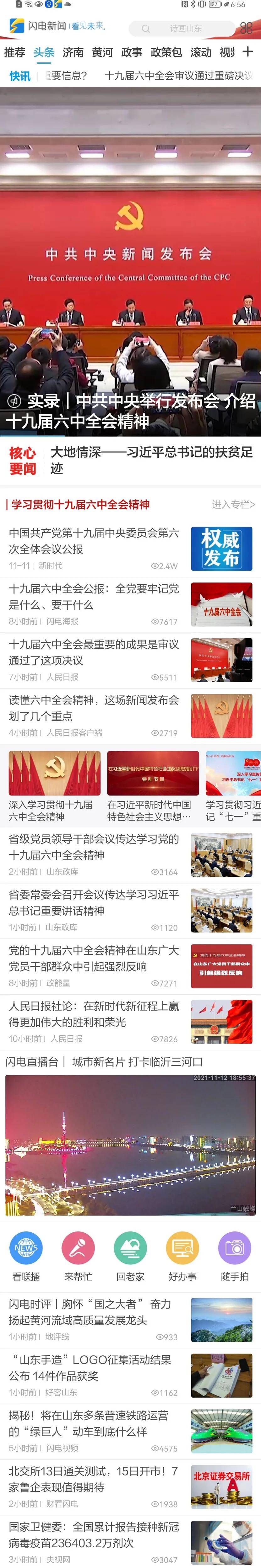Screen dimensions: 261x1568
Task: Open 人民日报社论 article
Action: [x=94, y=1014]
